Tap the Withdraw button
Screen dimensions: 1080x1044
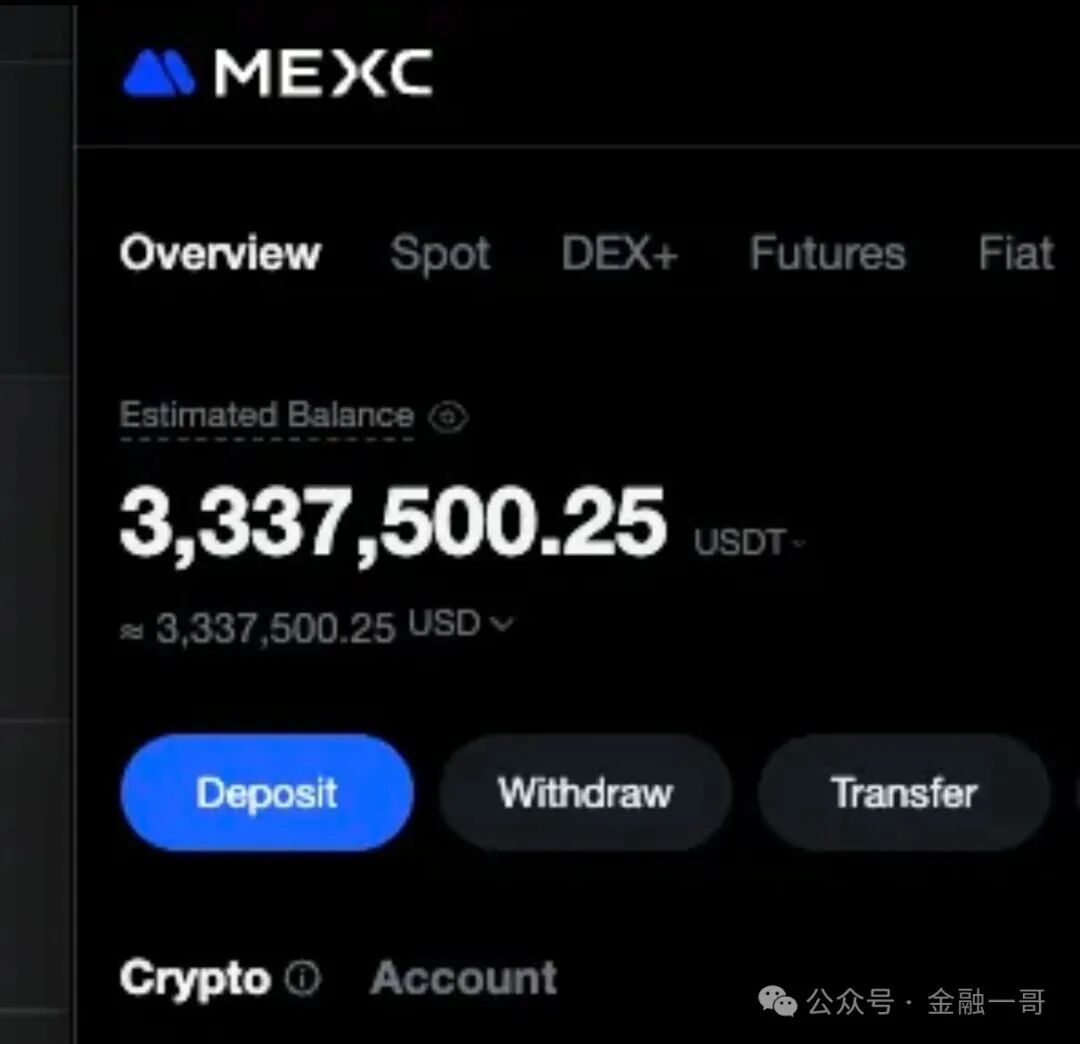[x=585, y=793]
